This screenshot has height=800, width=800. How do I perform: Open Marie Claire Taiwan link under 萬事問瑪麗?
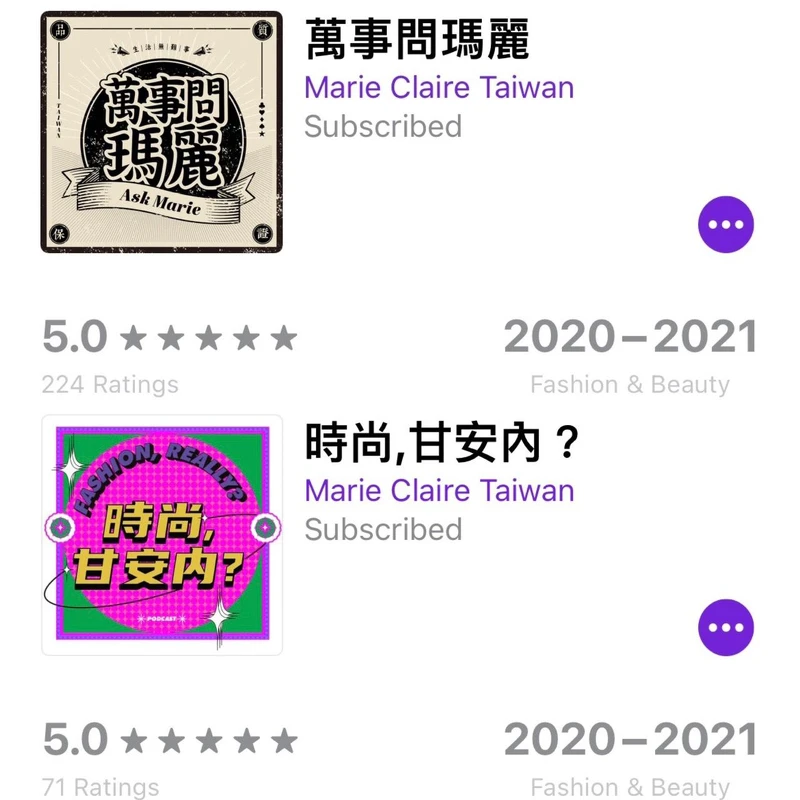click(x=439, y=87)
